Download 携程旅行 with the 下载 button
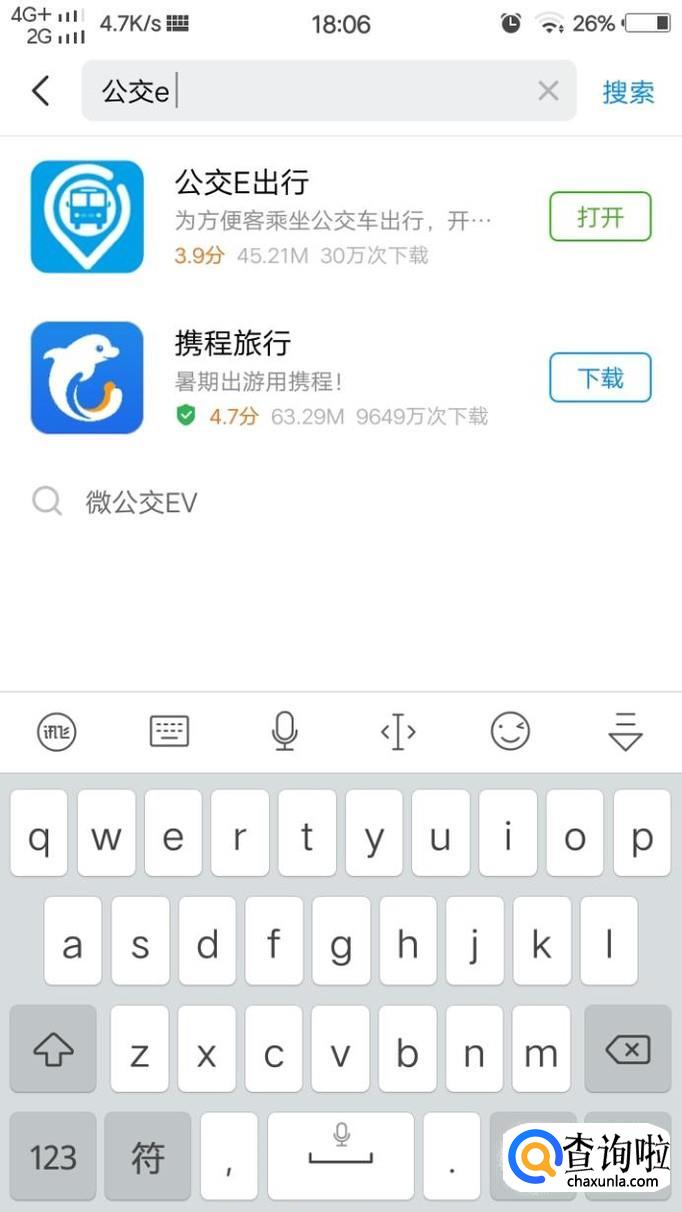 (x=600, y=377)
